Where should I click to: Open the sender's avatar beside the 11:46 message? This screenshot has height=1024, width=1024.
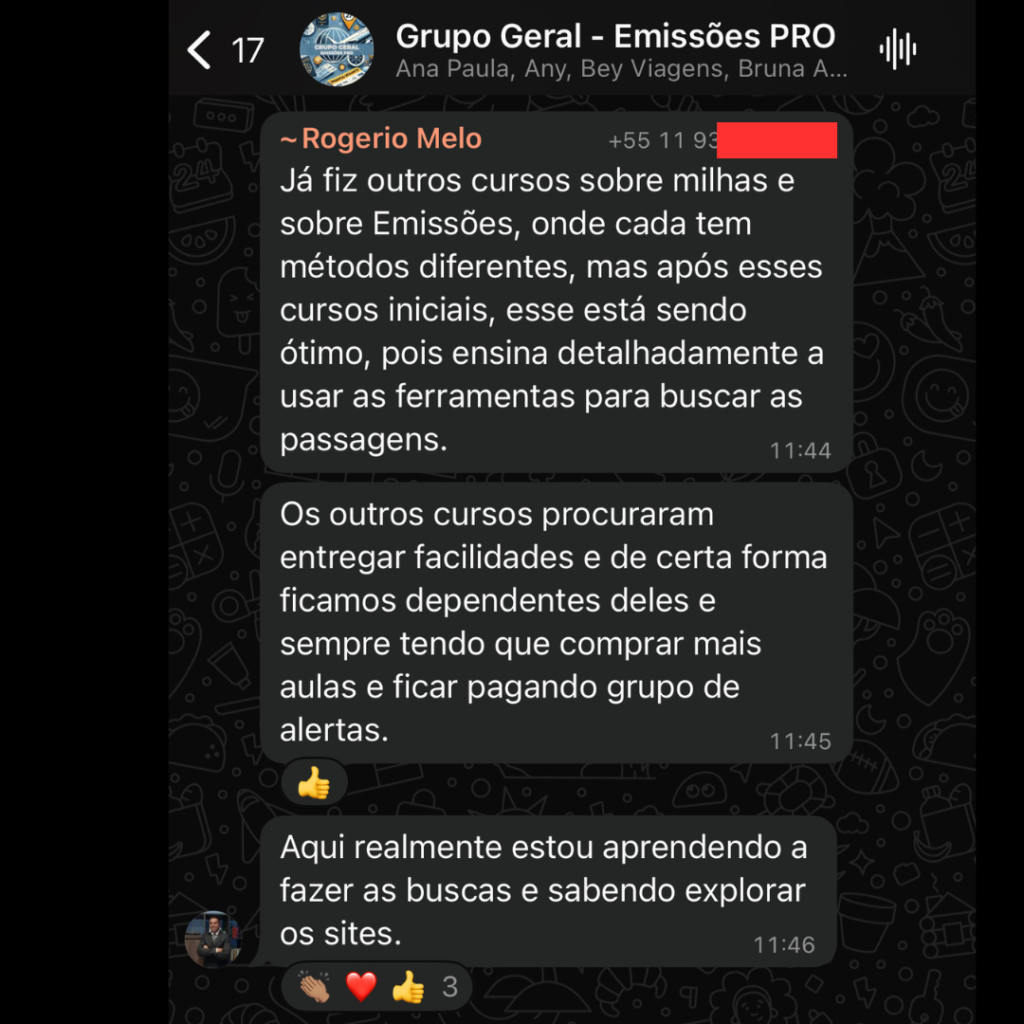tap(213, 939)
